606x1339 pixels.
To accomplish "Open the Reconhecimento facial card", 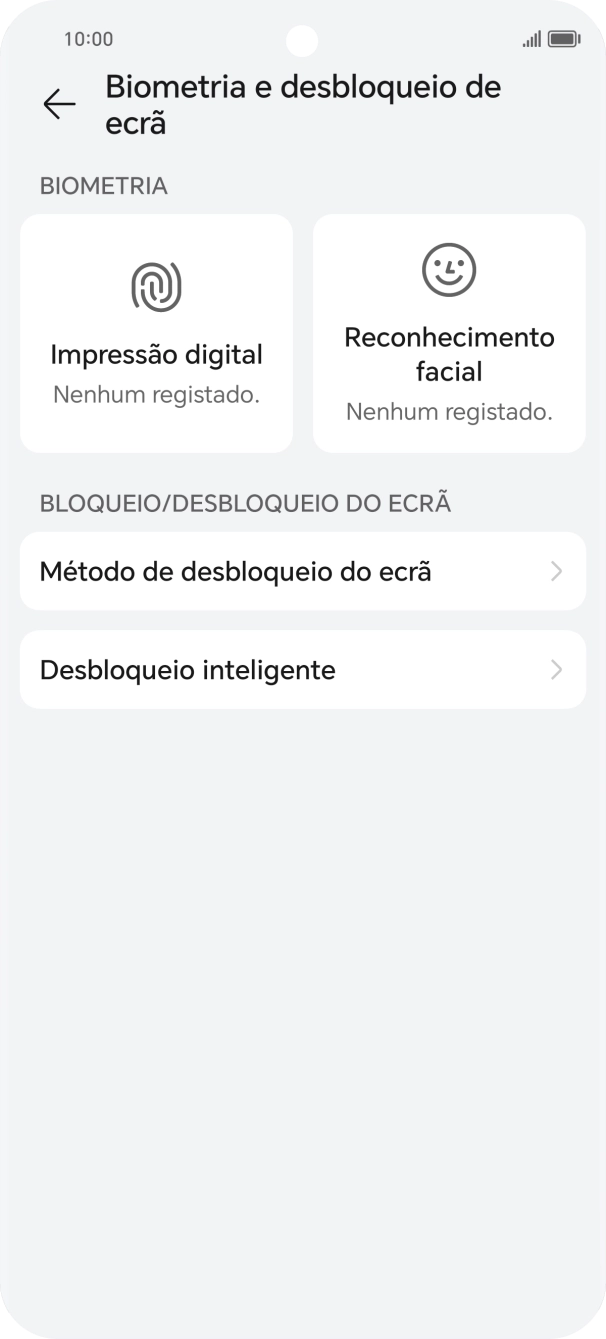I will (x=449, y=333).
